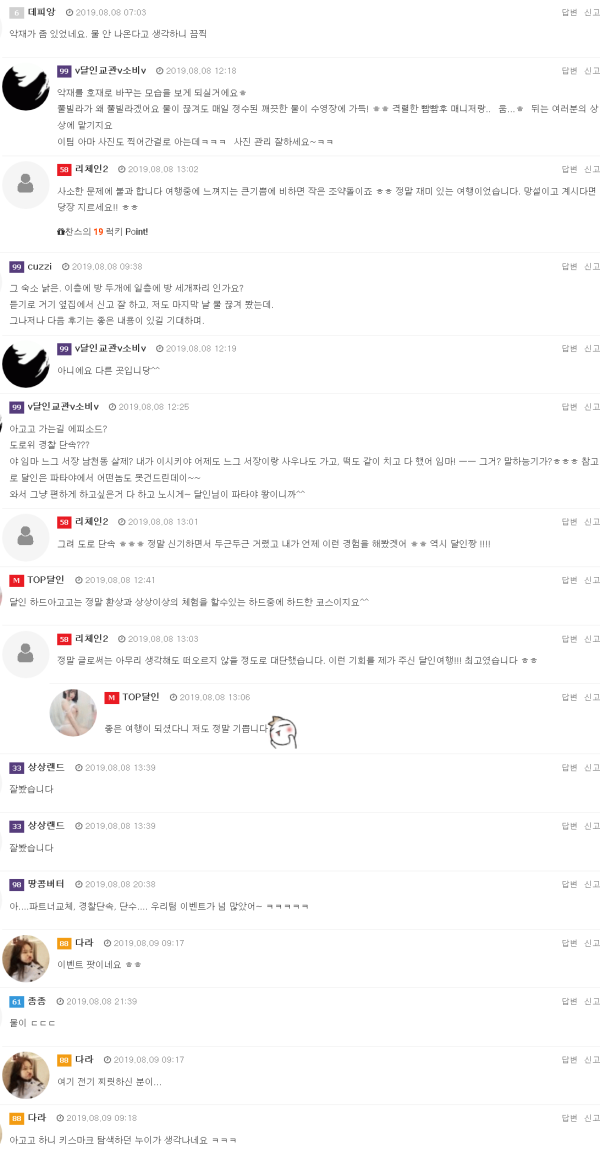Report cuzzi's comment
This screenshot has width=600, height=1154.
click(592, 266)
